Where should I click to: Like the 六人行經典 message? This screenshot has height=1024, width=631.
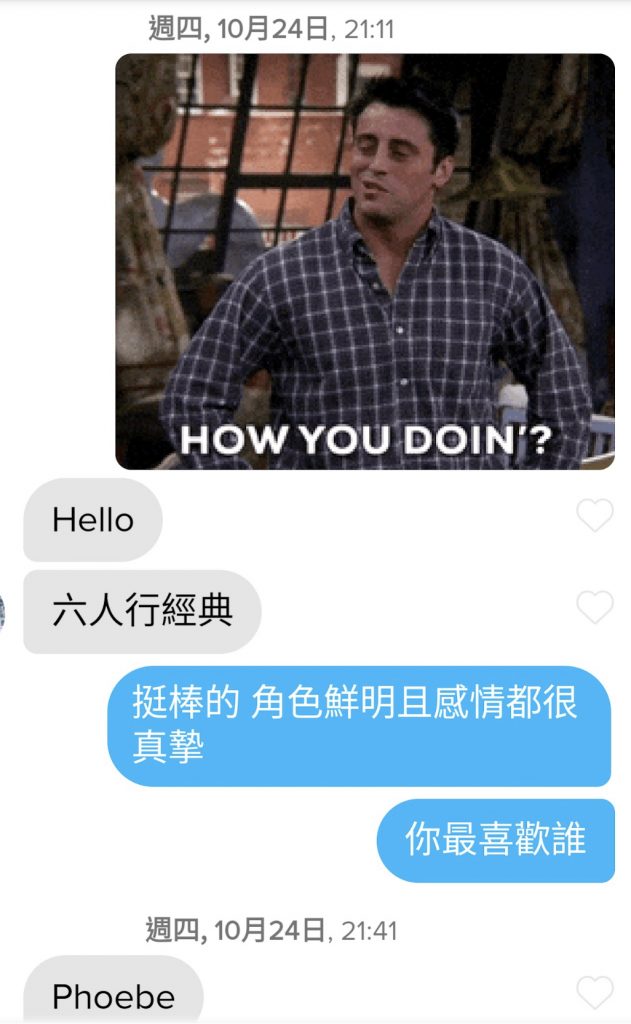coord(595,607)
